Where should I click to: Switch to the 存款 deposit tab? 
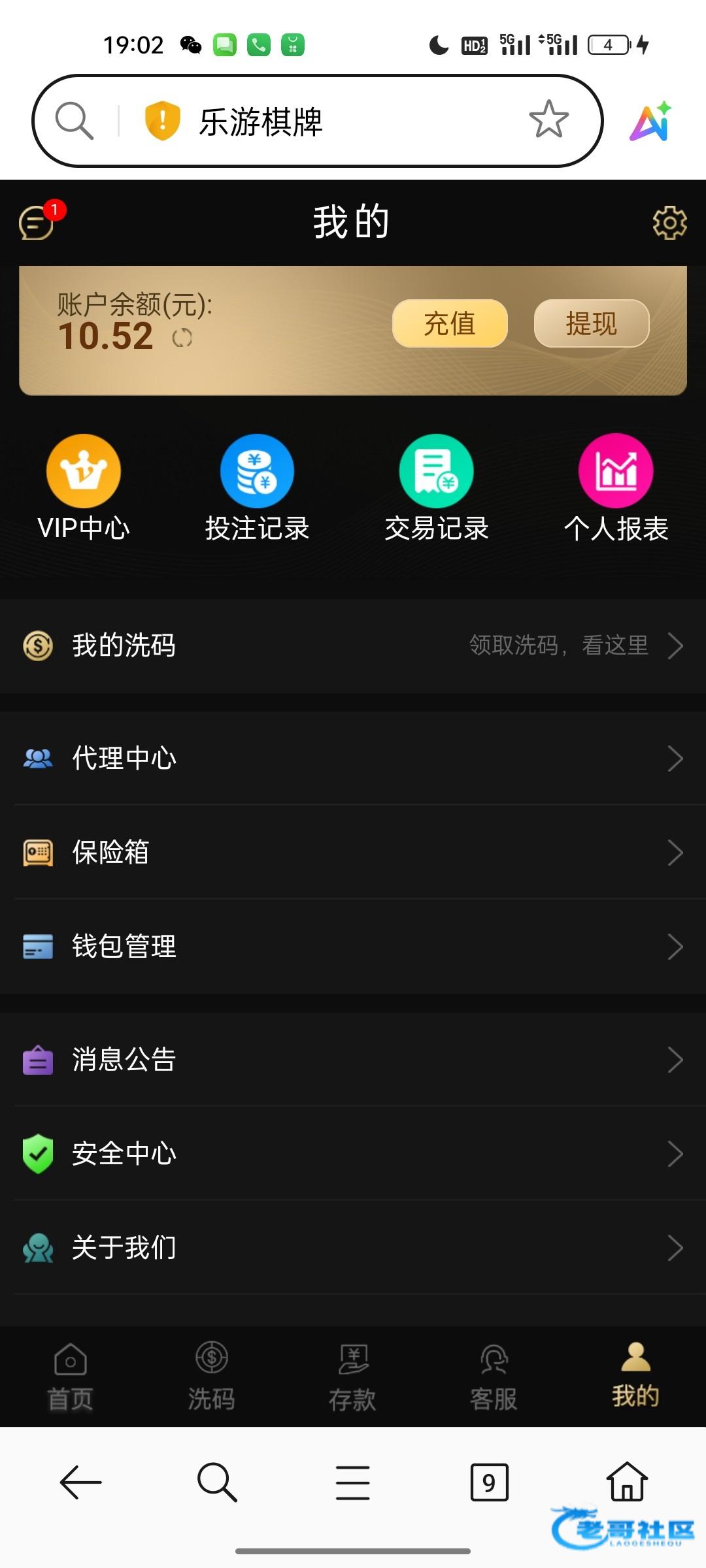[x=353, y=1376]
